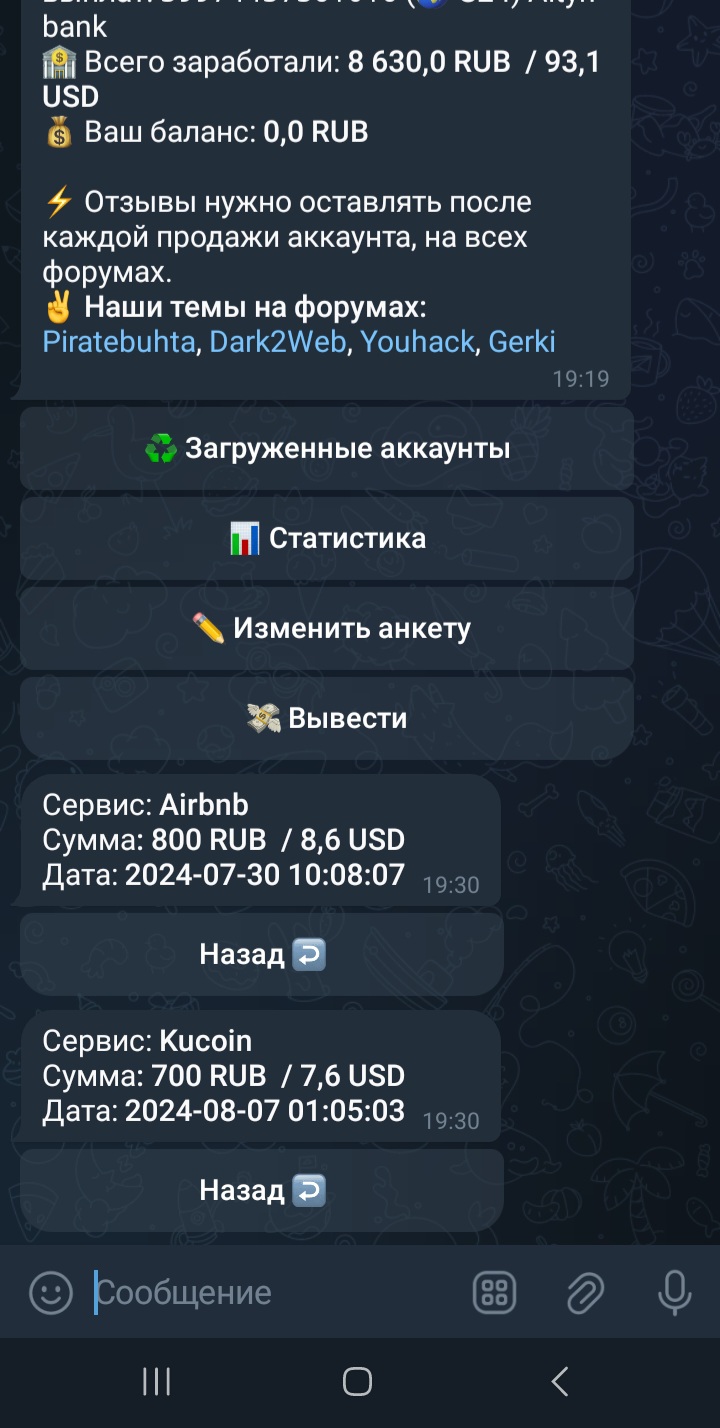Viewport: 720px width, 1428px height.
Task: Tap Назад under the Airbnb message
Action: [262, 955]
